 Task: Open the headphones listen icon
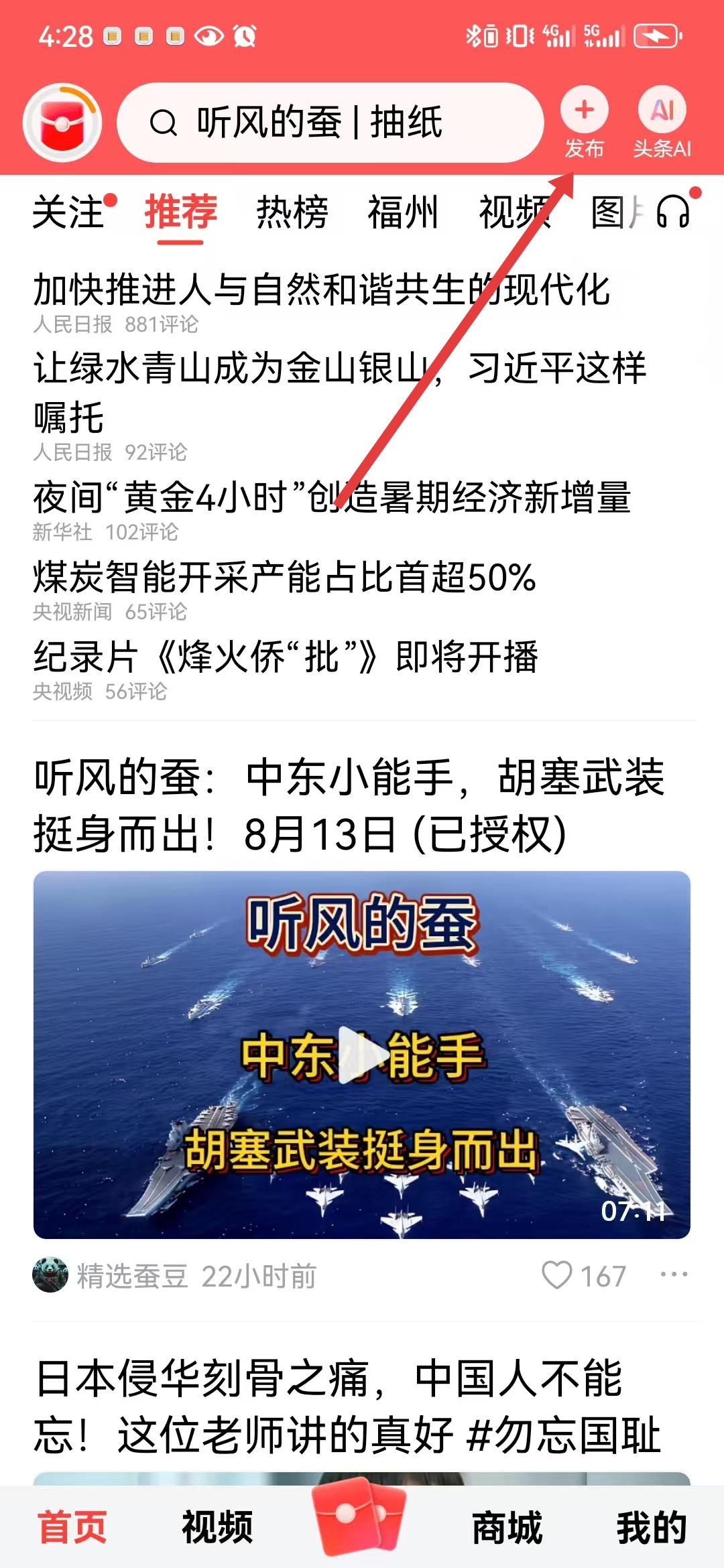[x=673, y=212]
